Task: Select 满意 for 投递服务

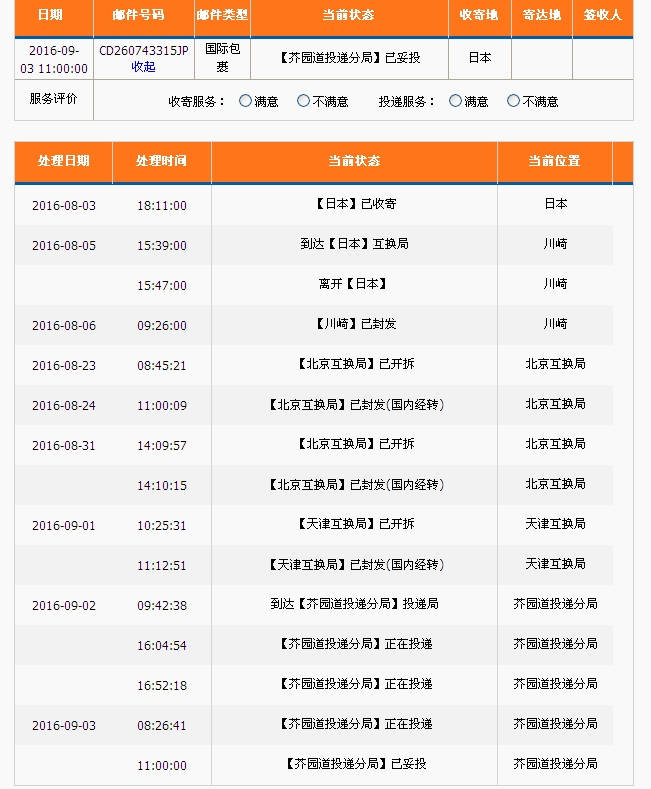Action: (456, 101)
